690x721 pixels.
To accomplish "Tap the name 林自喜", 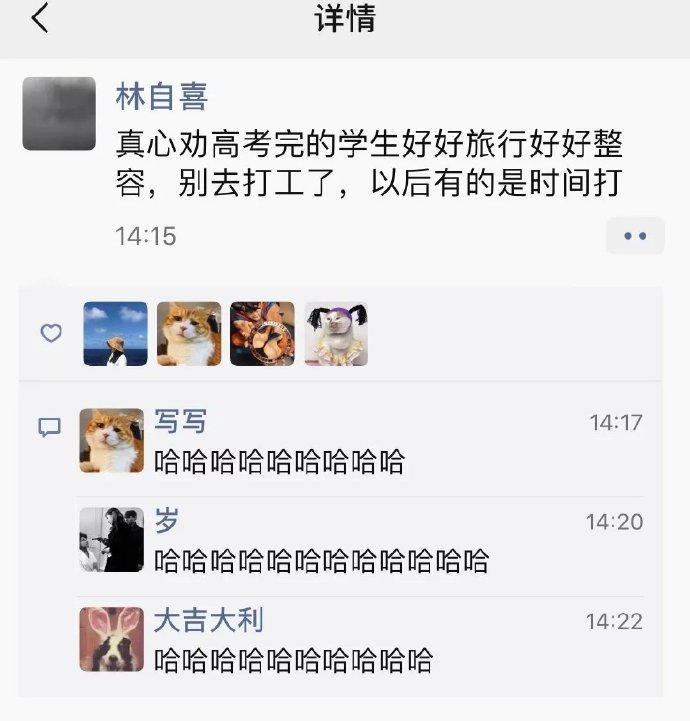I will 162,97.
